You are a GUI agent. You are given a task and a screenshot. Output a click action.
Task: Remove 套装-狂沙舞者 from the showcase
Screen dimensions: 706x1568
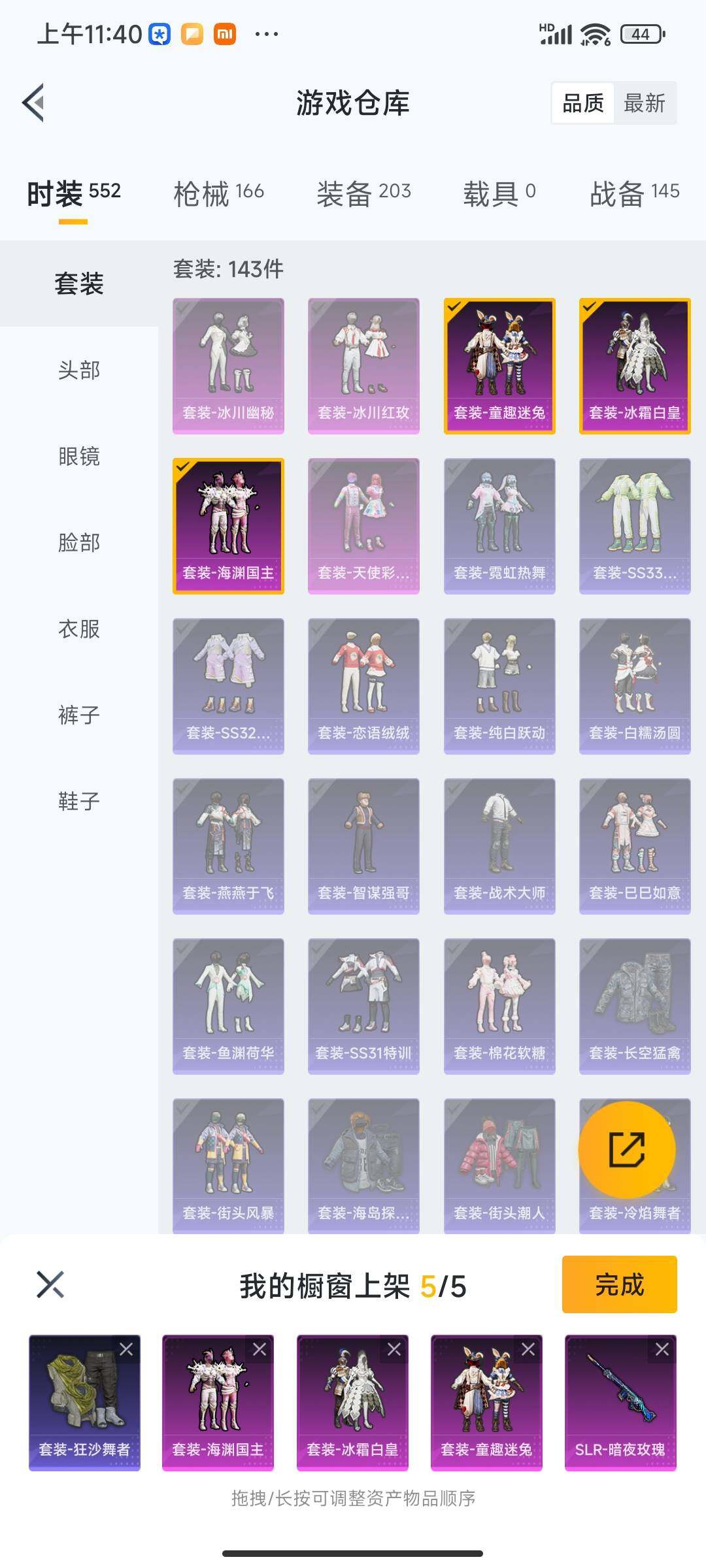126,1349
